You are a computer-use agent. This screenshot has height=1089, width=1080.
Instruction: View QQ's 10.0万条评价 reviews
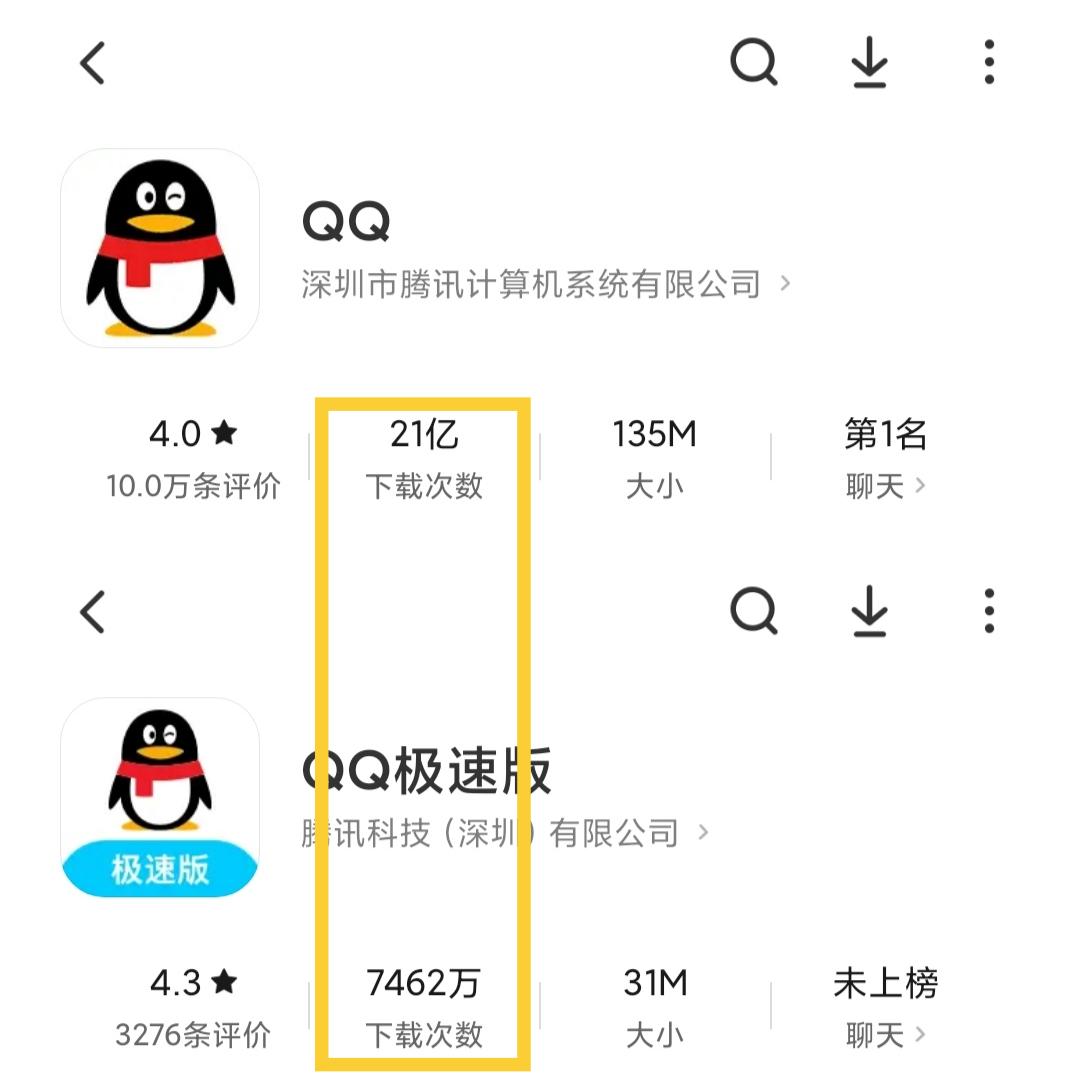coord(193,485)
